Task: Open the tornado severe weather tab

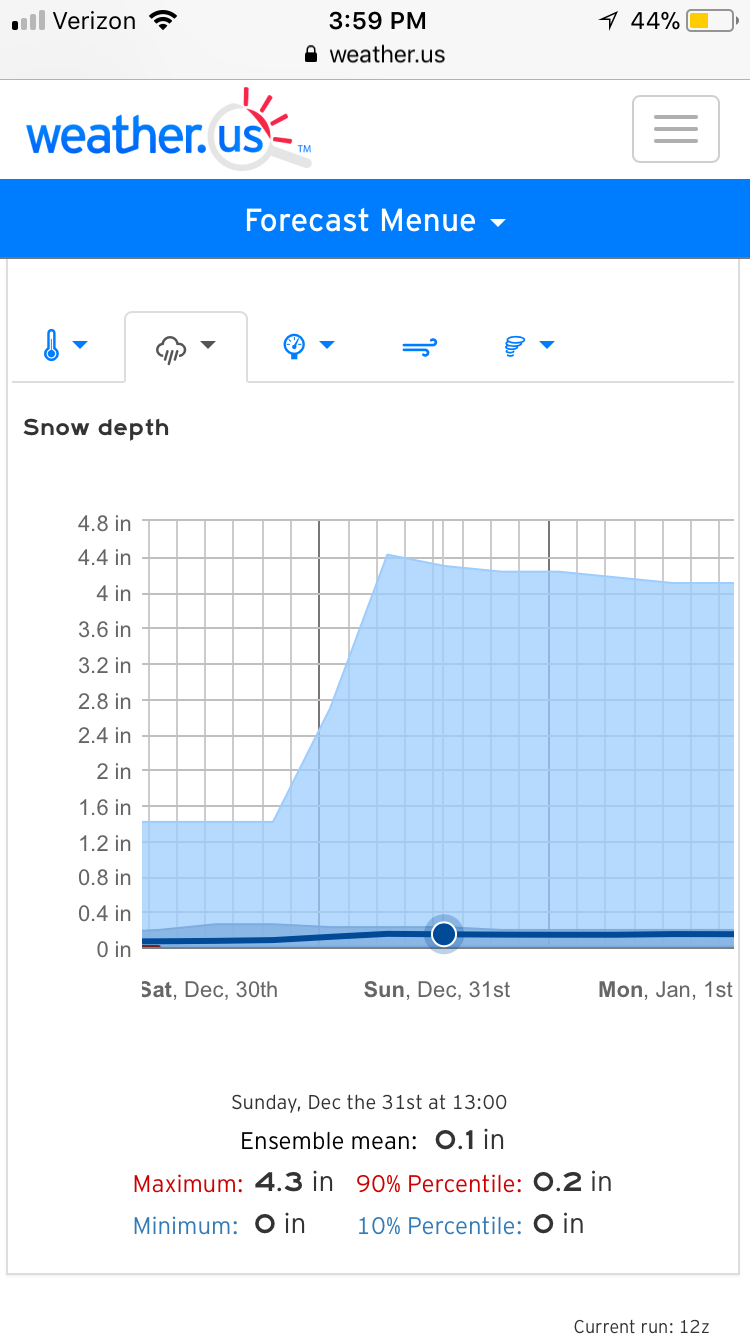Action: 530,346
